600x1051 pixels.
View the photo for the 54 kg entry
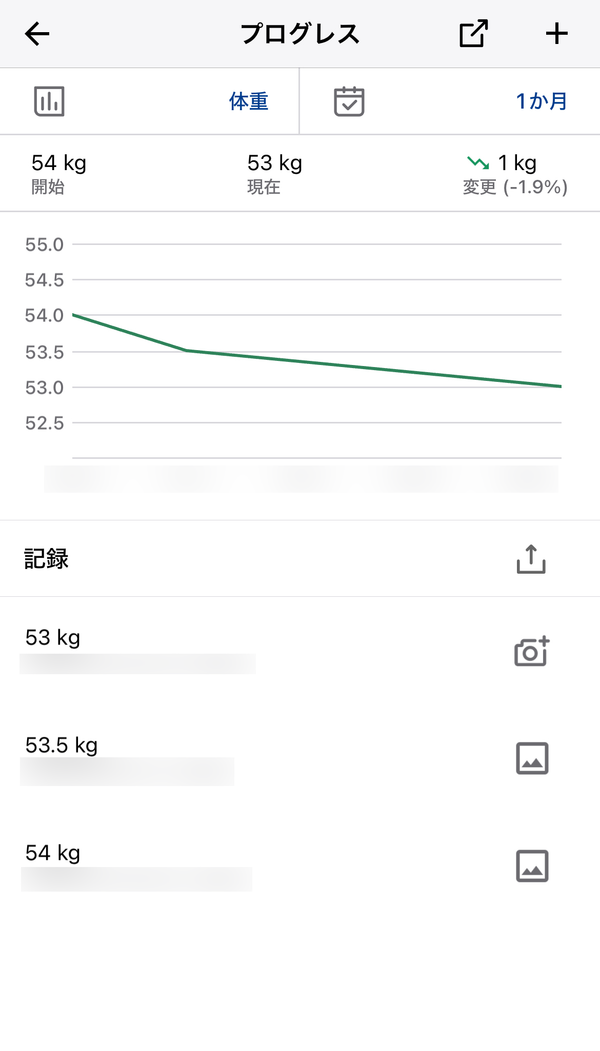tap(532, 866)
